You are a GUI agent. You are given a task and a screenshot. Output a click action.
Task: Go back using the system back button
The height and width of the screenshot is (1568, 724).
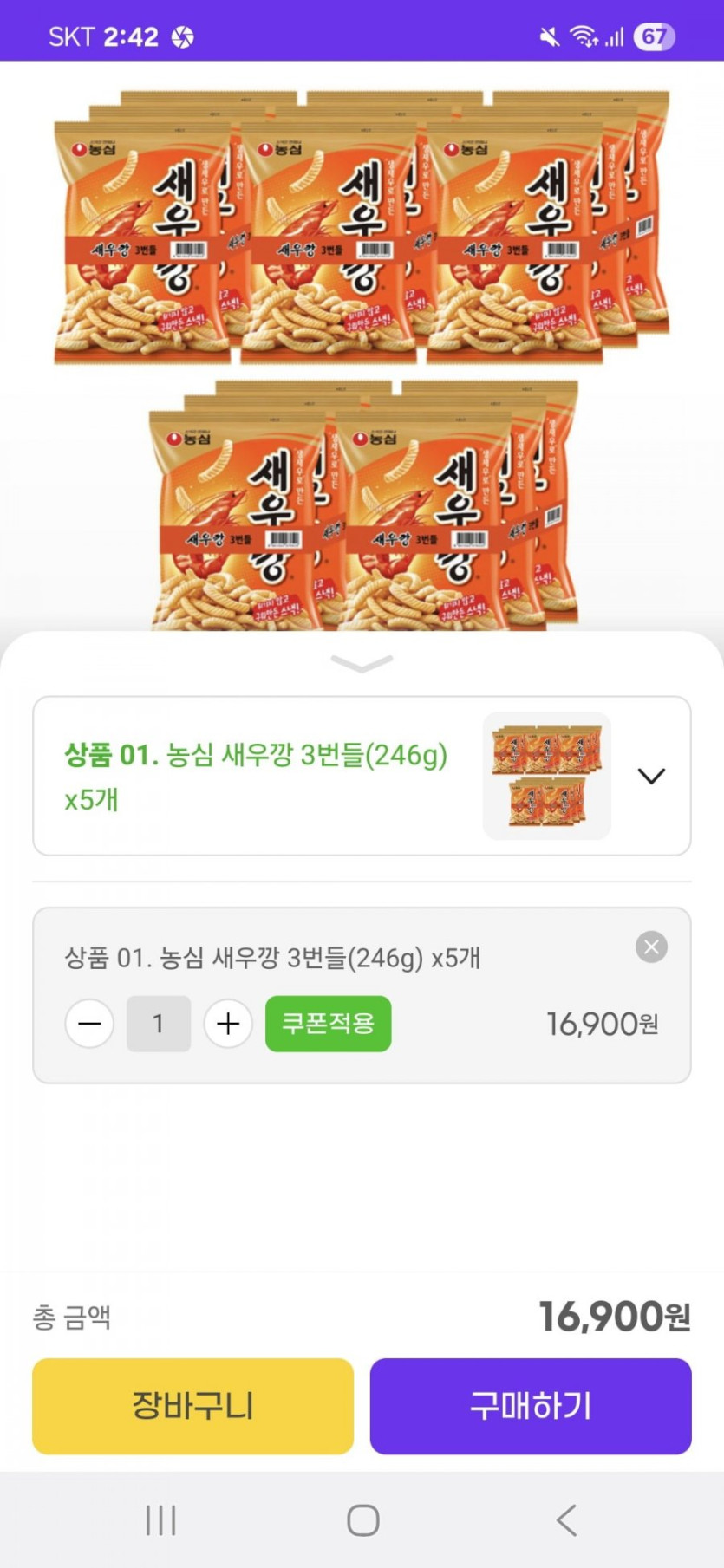(566, 1520)
